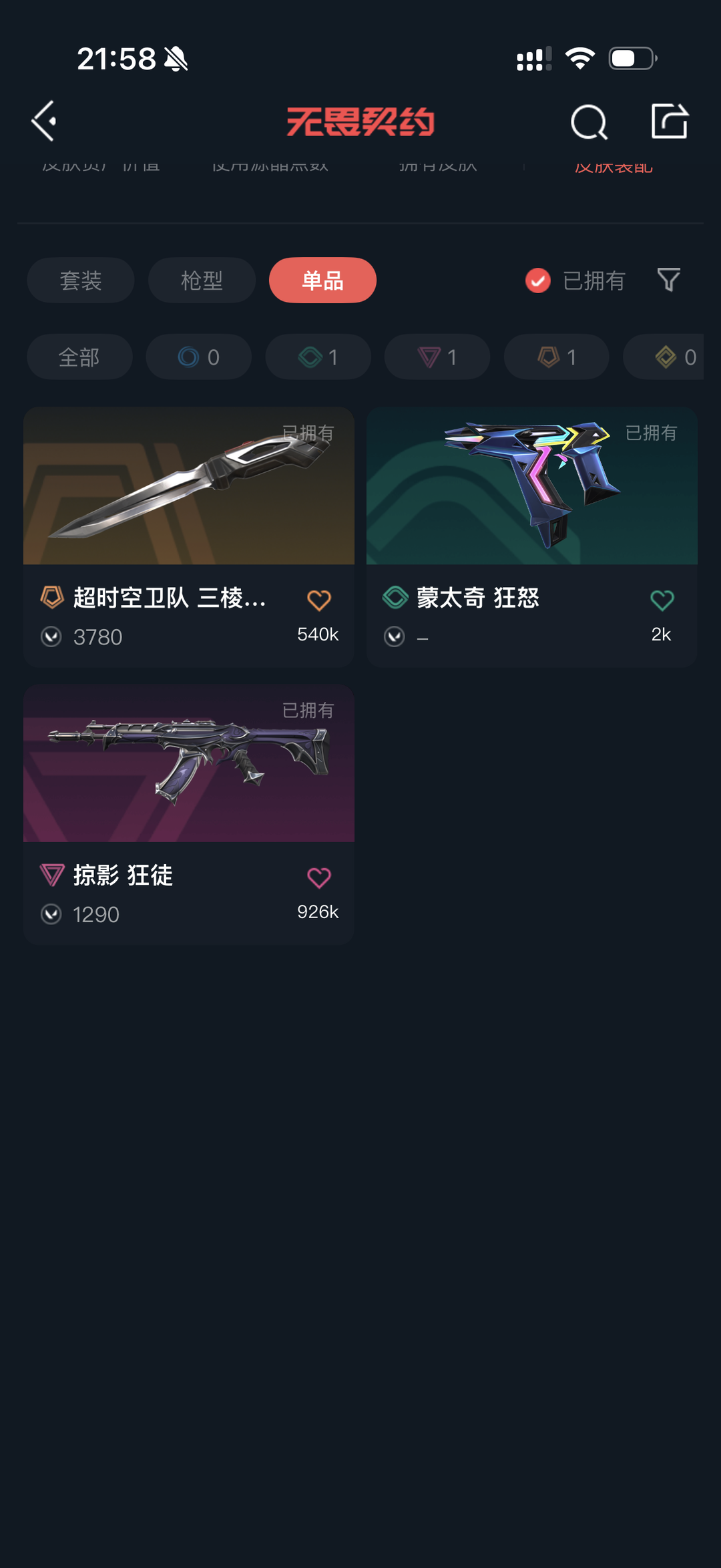Filter by pink triangle rarity chip

point(437,357)
